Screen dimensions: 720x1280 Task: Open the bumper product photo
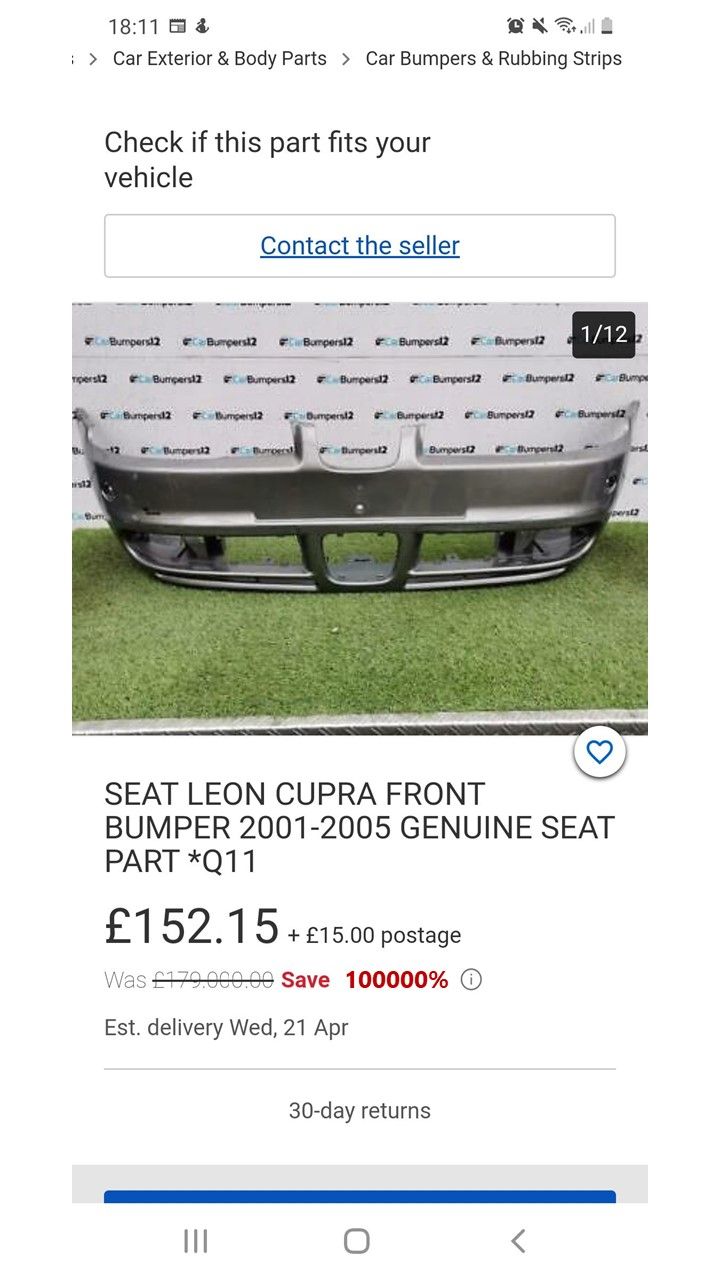[359, 518]
